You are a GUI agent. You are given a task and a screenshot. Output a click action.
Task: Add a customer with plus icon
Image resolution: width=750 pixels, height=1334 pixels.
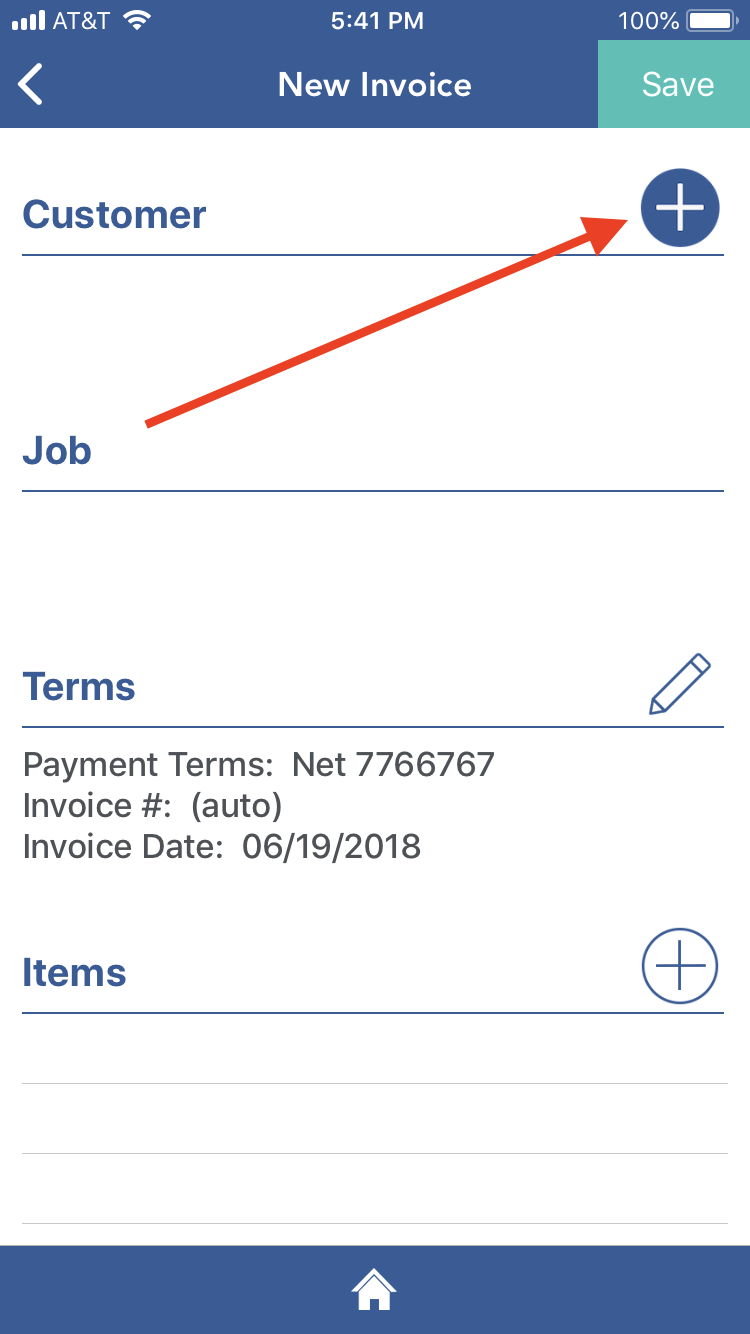pyautogui.click(x=680, y=208)
